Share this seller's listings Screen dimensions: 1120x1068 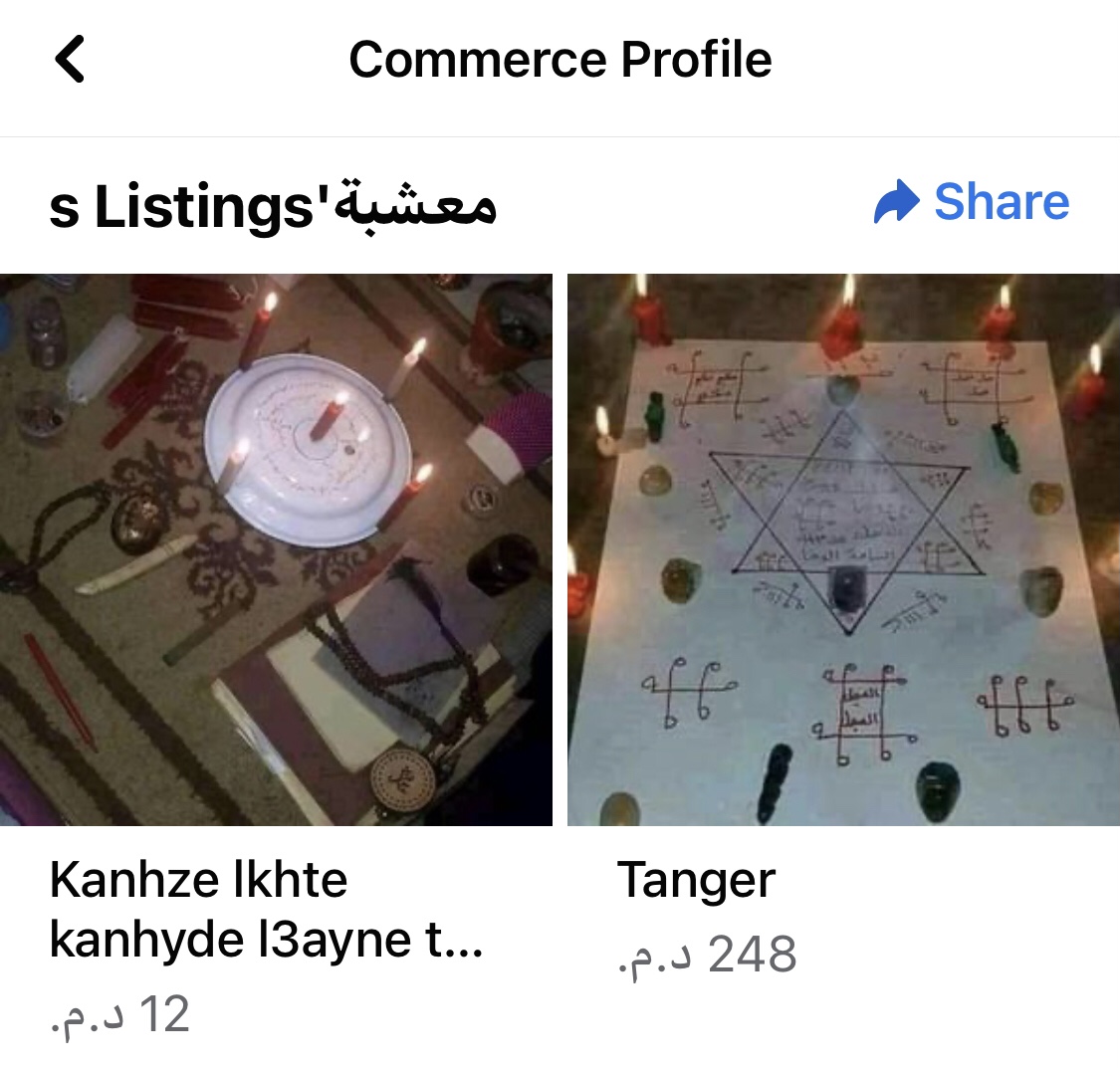click(x=972, y=202)
